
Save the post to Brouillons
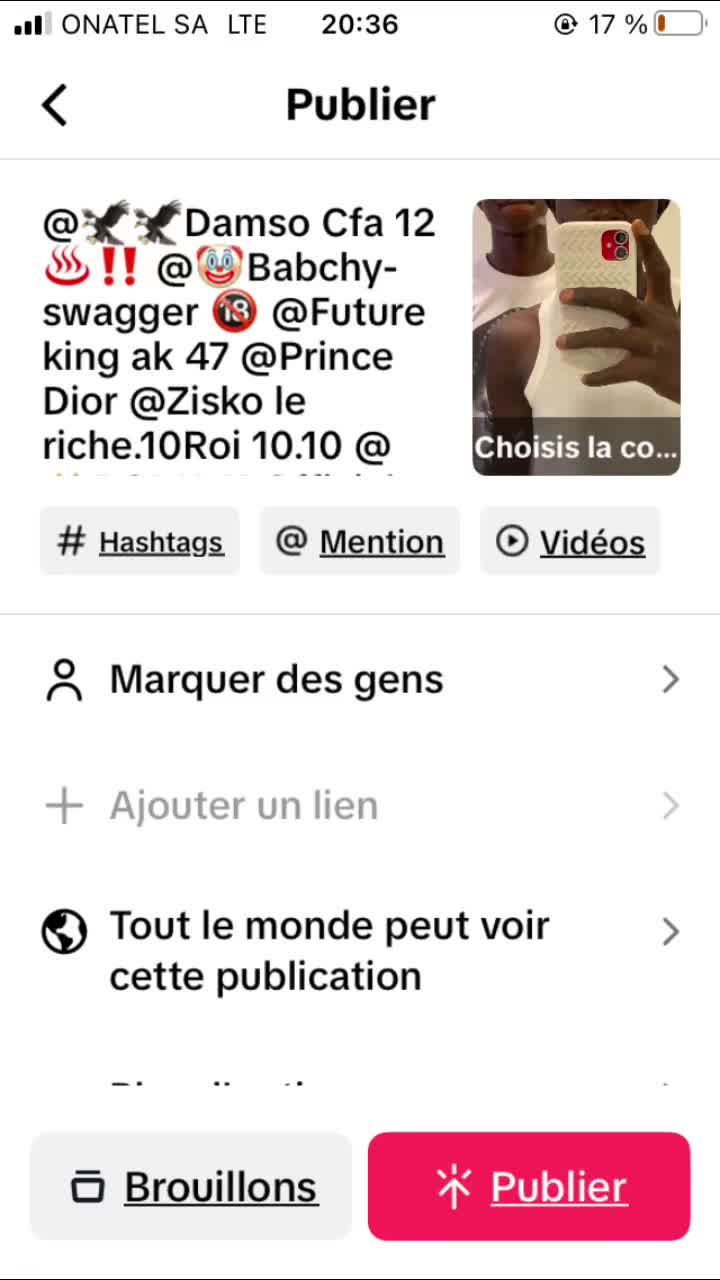coord(191,1186)
